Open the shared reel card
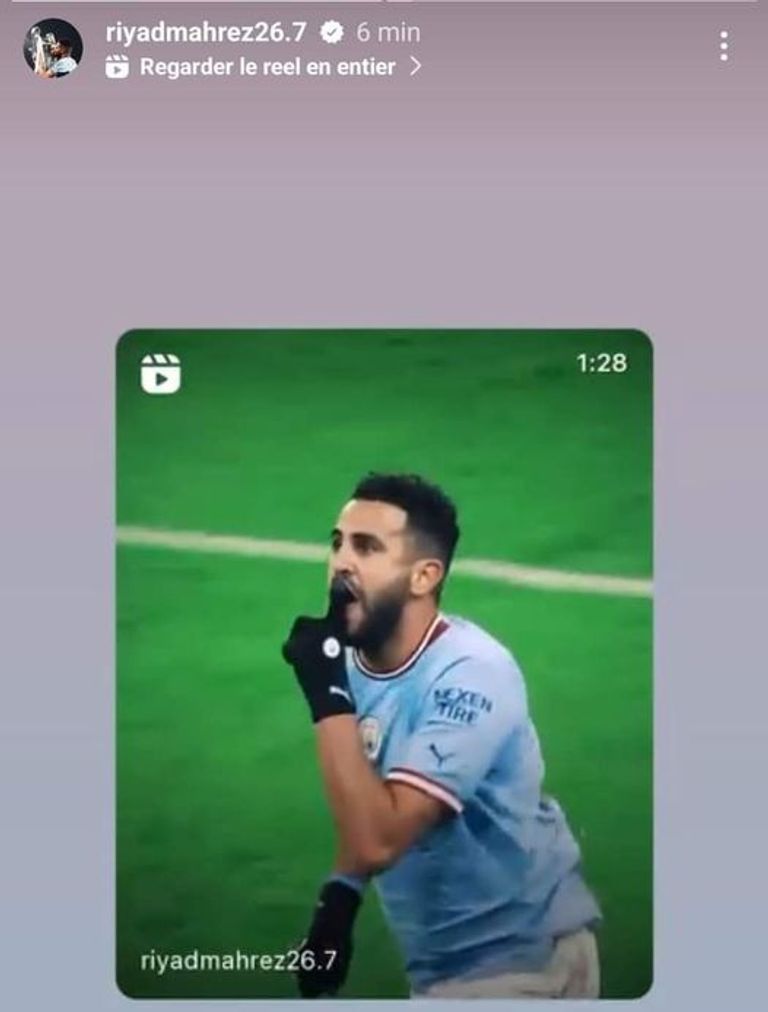The height and width of the screenshot is (1012, 768). coord(384,663)
